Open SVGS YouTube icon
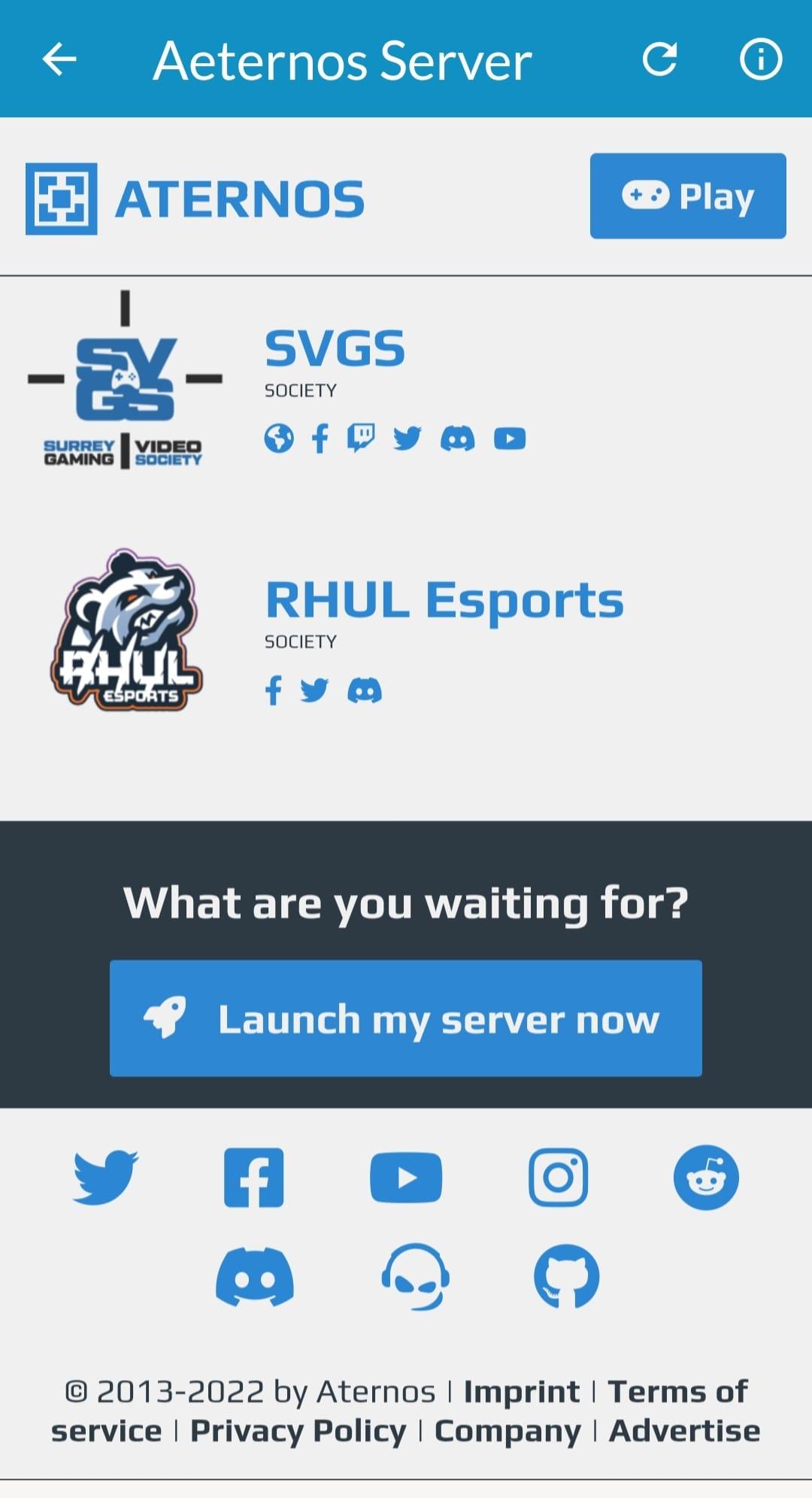The width and height of the screenshot is (812, 1498). click(x=509, y=438)
